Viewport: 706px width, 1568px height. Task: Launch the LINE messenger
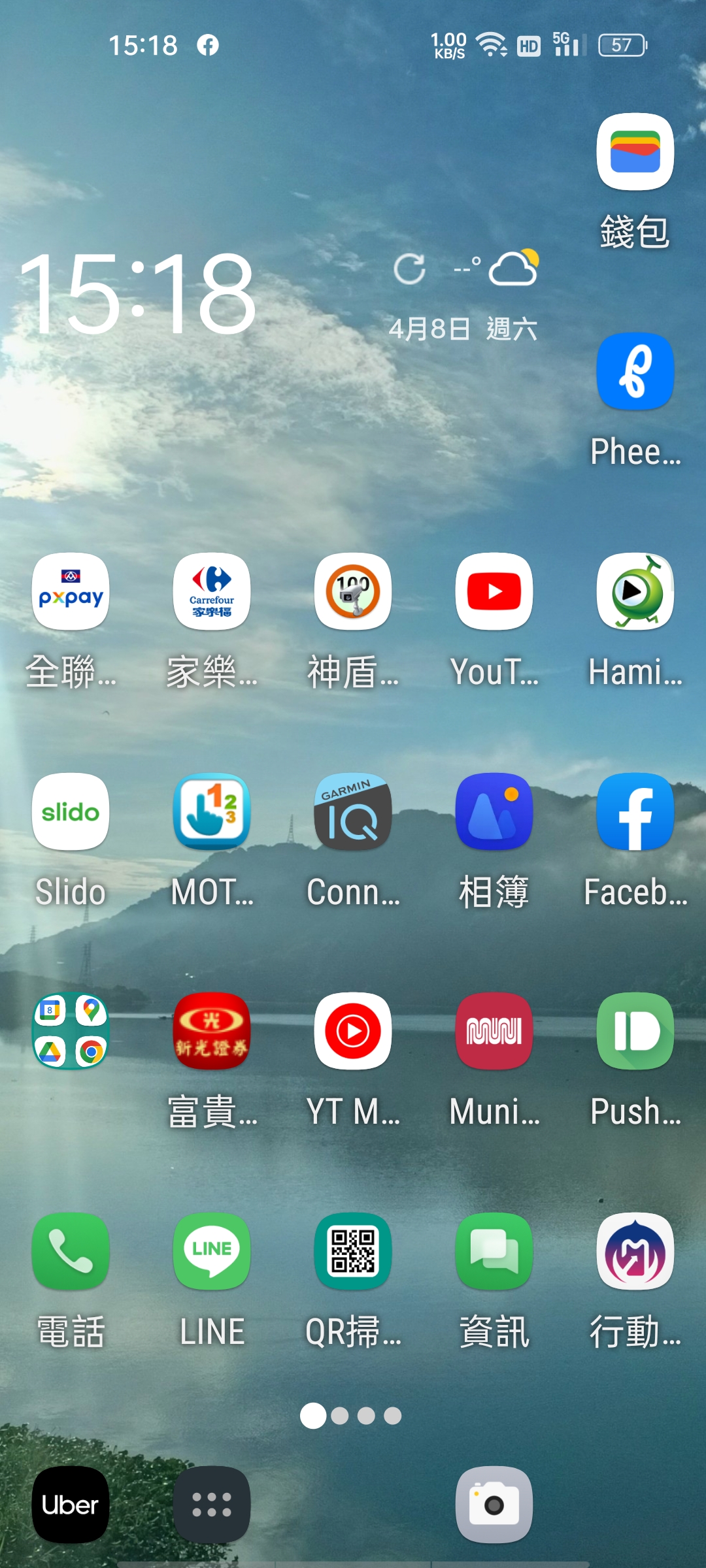pos(212,1251)
